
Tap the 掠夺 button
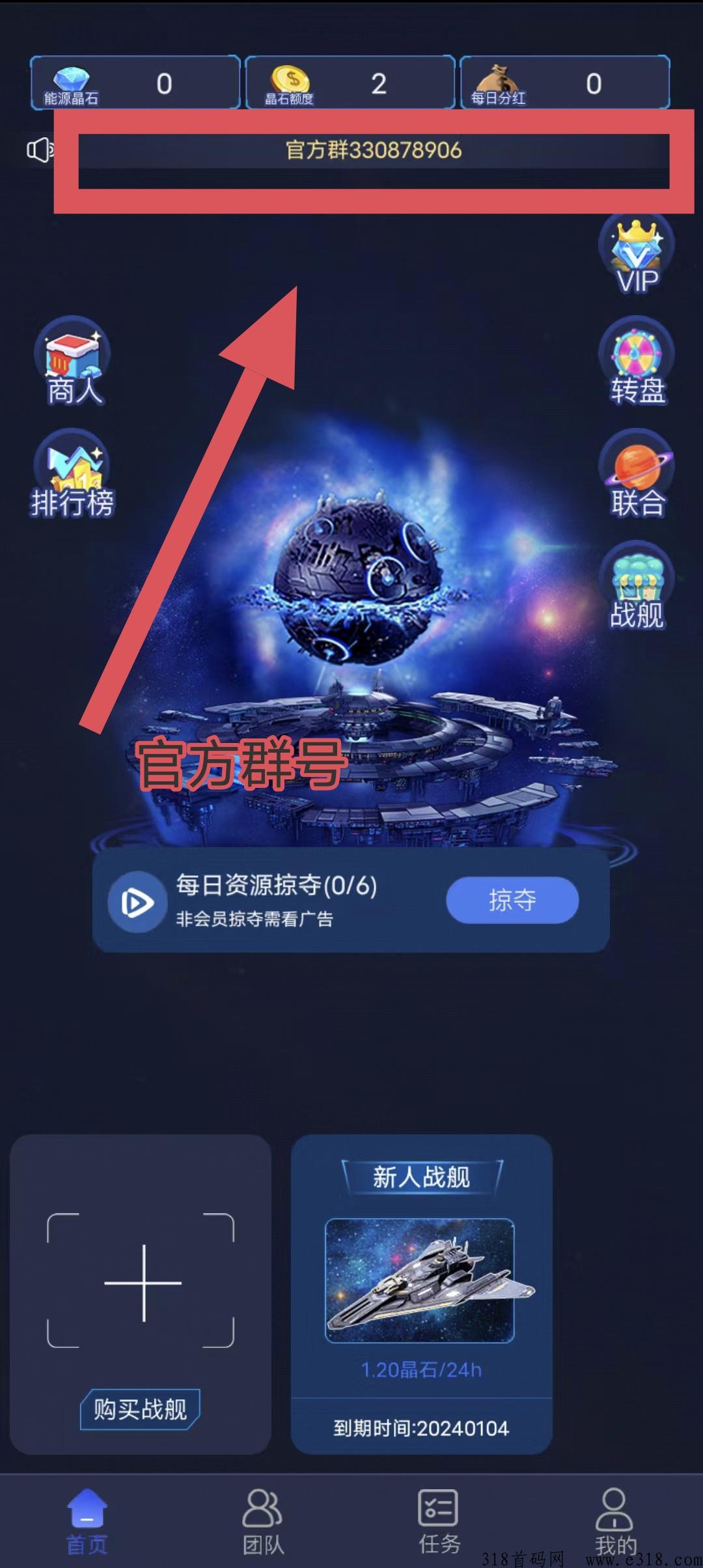click(512, 900)
